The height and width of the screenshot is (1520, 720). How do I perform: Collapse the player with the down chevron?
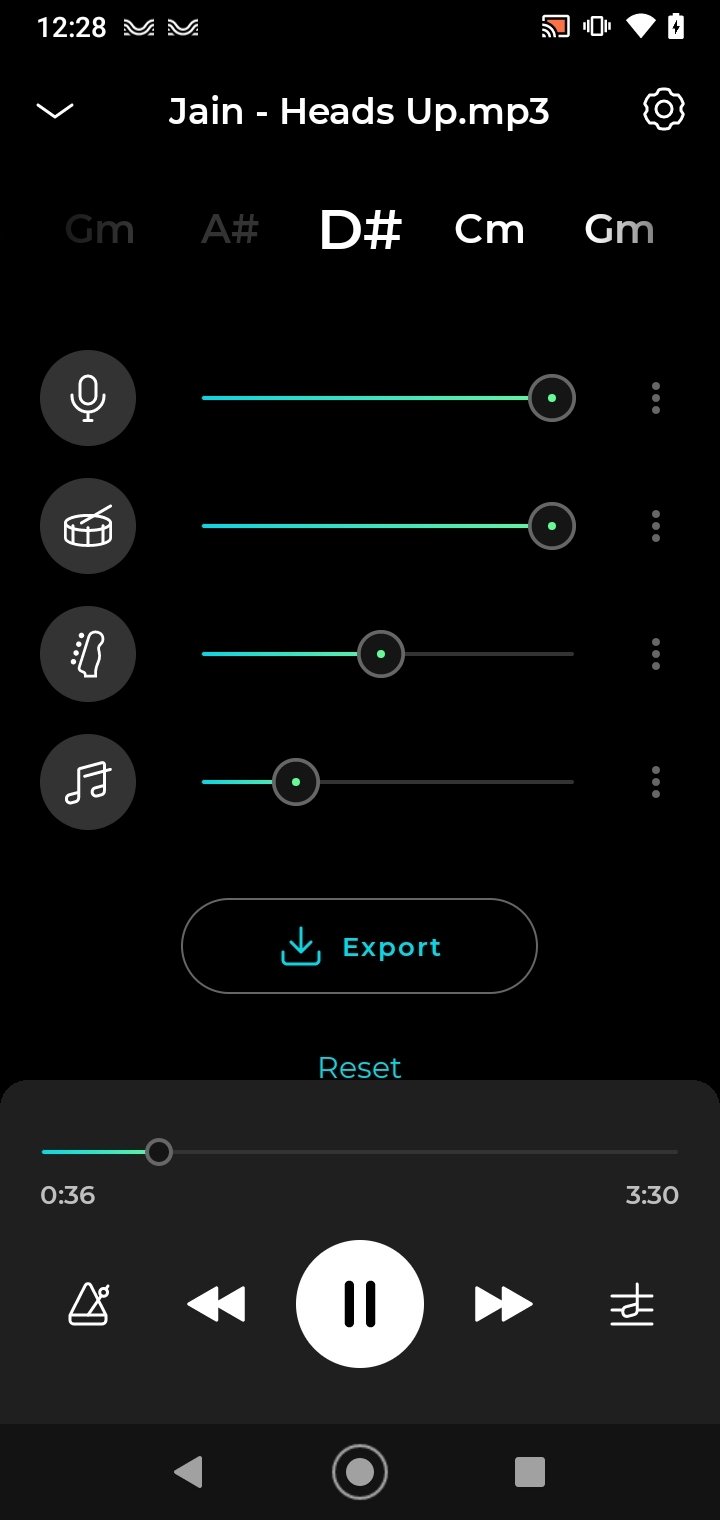pyautogui.click(x=55, y=111)
